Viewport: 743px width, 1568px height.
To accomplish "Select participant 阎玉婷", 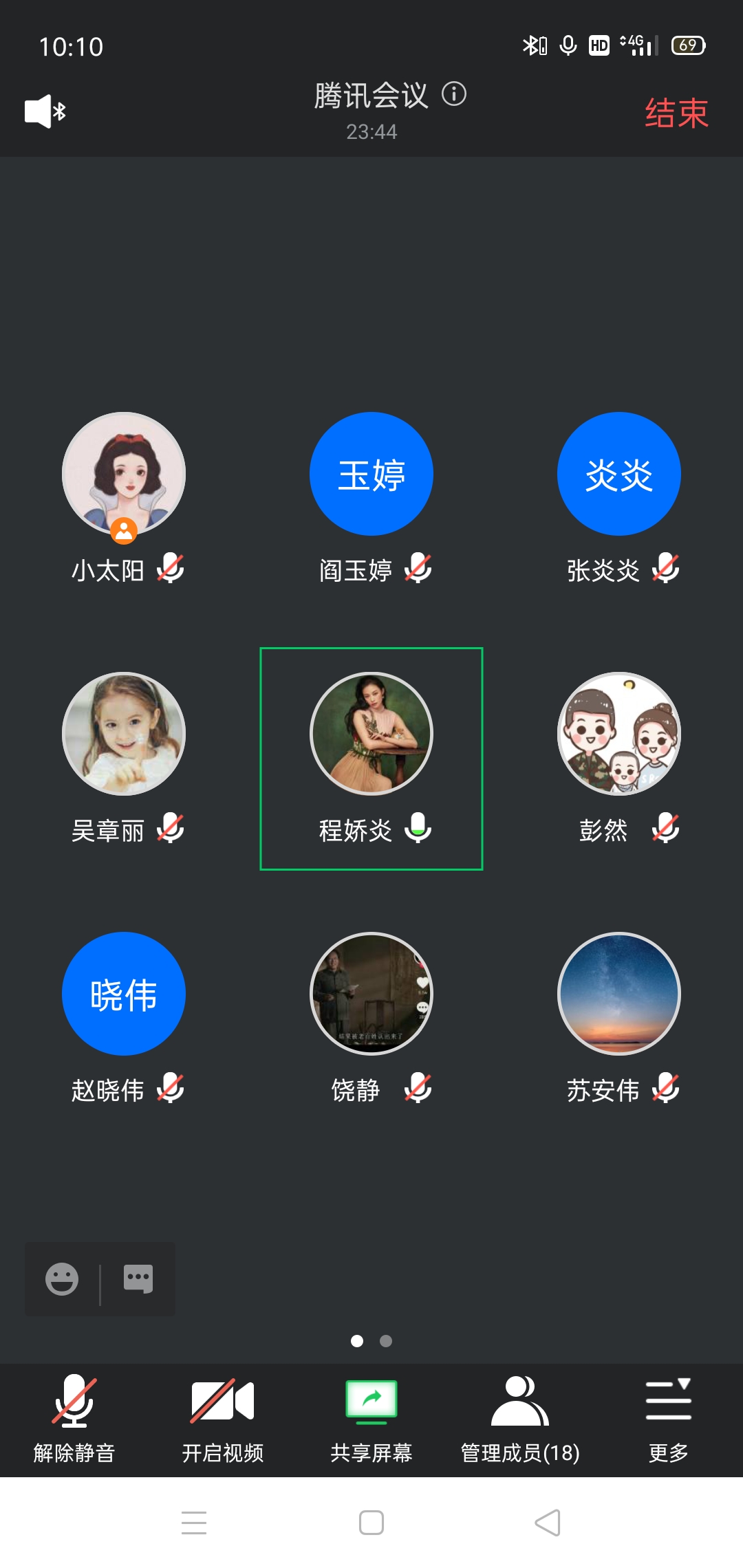I will click(371, 475).
